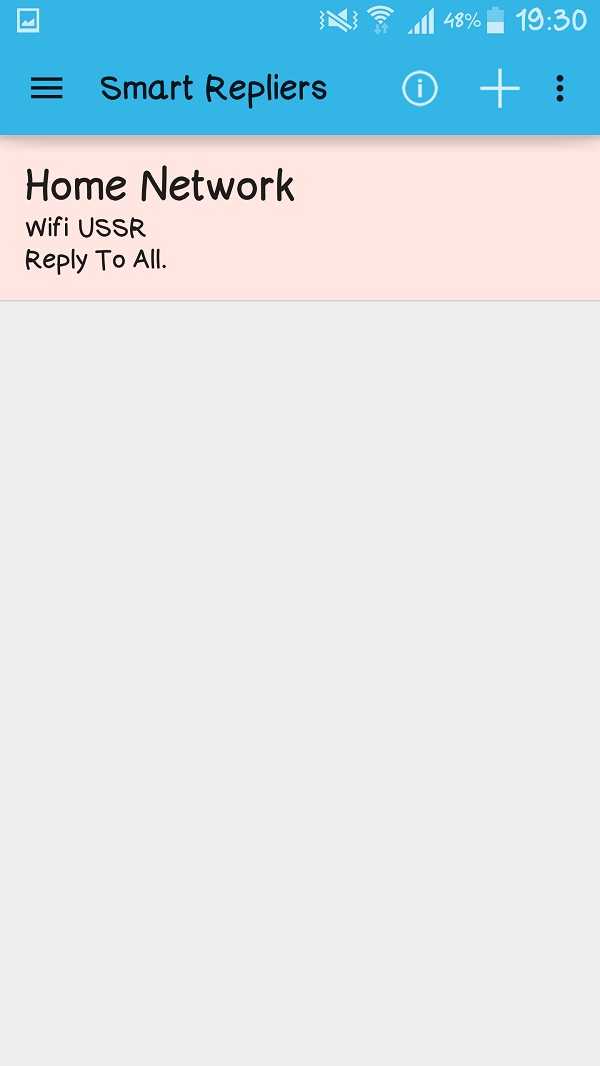600x1066 pixels.
Task: Add a new smart replier
Action: click(499, 89)
